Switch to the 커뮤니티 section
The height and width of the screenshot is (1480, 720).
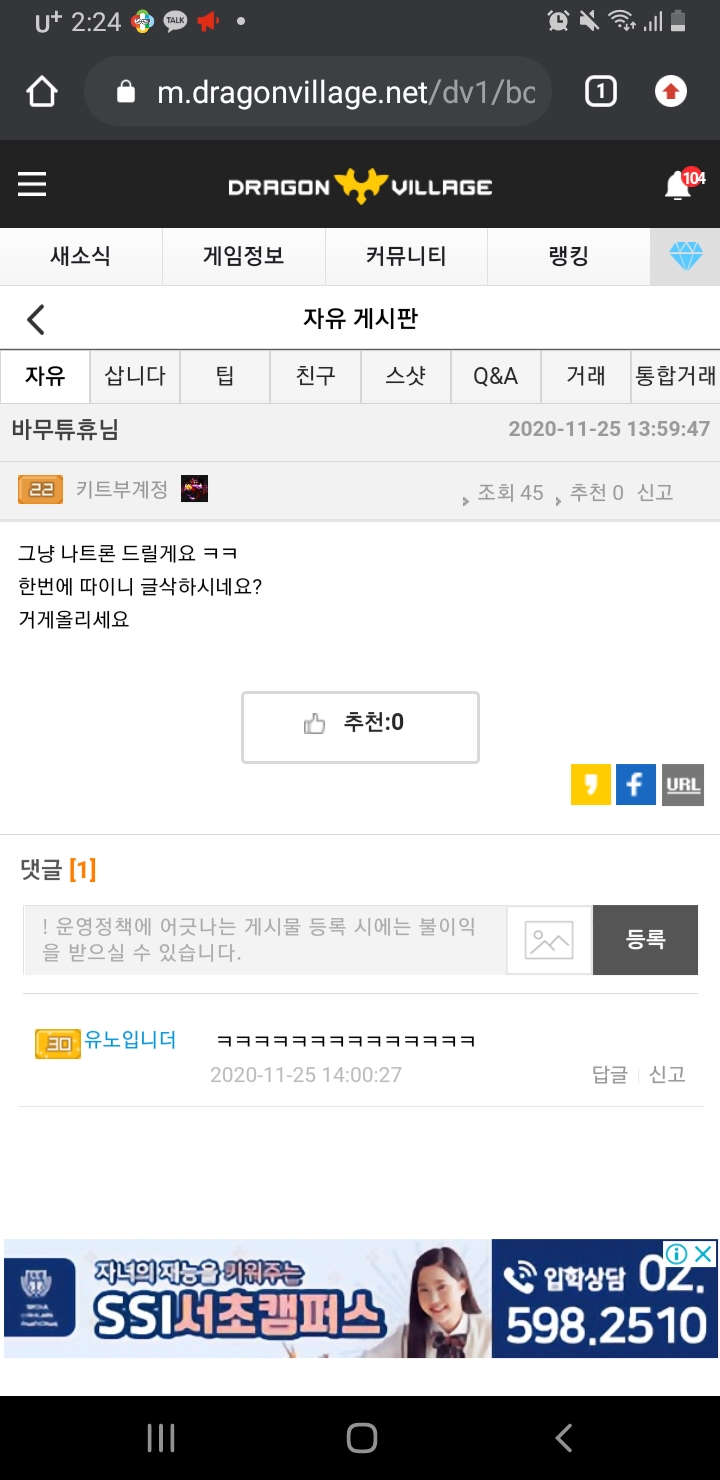[406, 256]
